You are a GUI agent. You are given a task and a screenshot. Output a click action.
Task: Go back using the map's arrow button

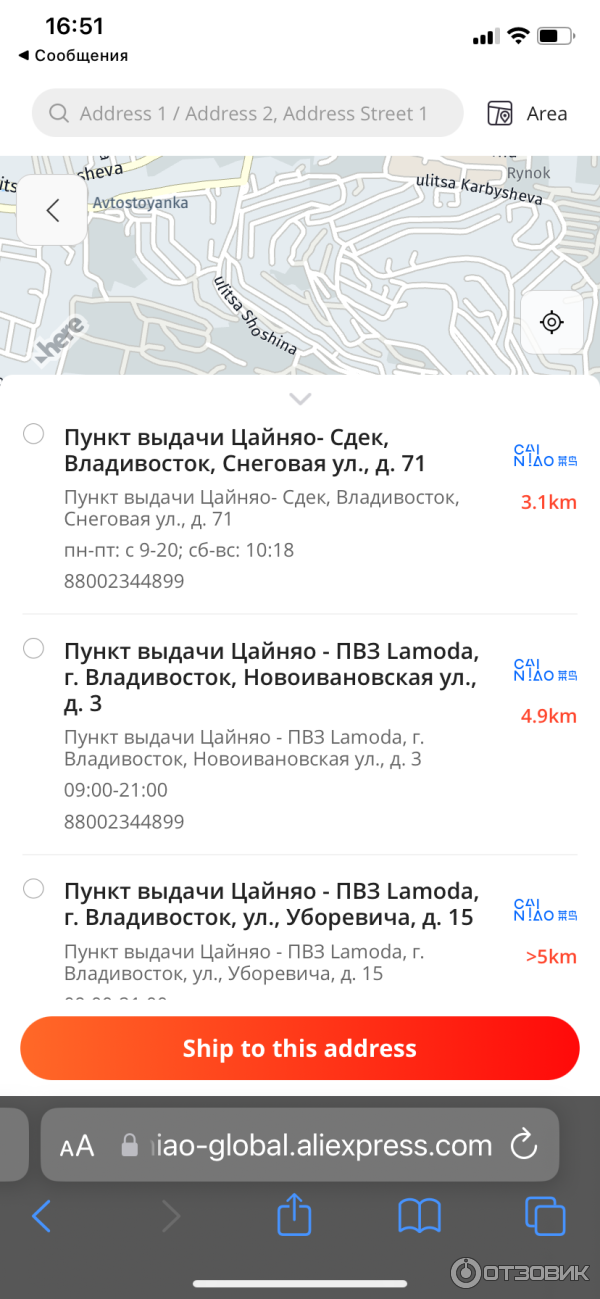coord(53,210)
